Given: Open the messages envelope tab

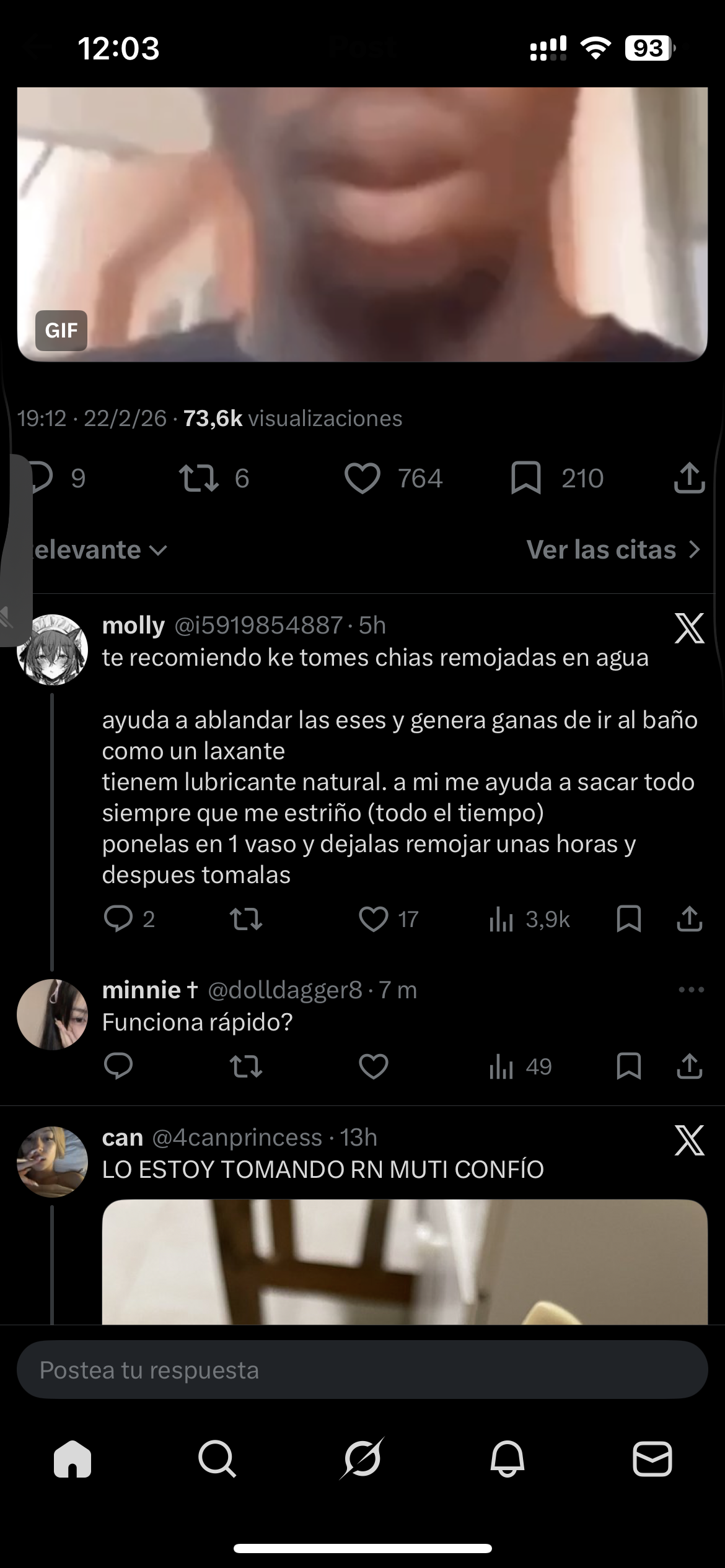Looking at the screenshot, I should click(652, 1459).
